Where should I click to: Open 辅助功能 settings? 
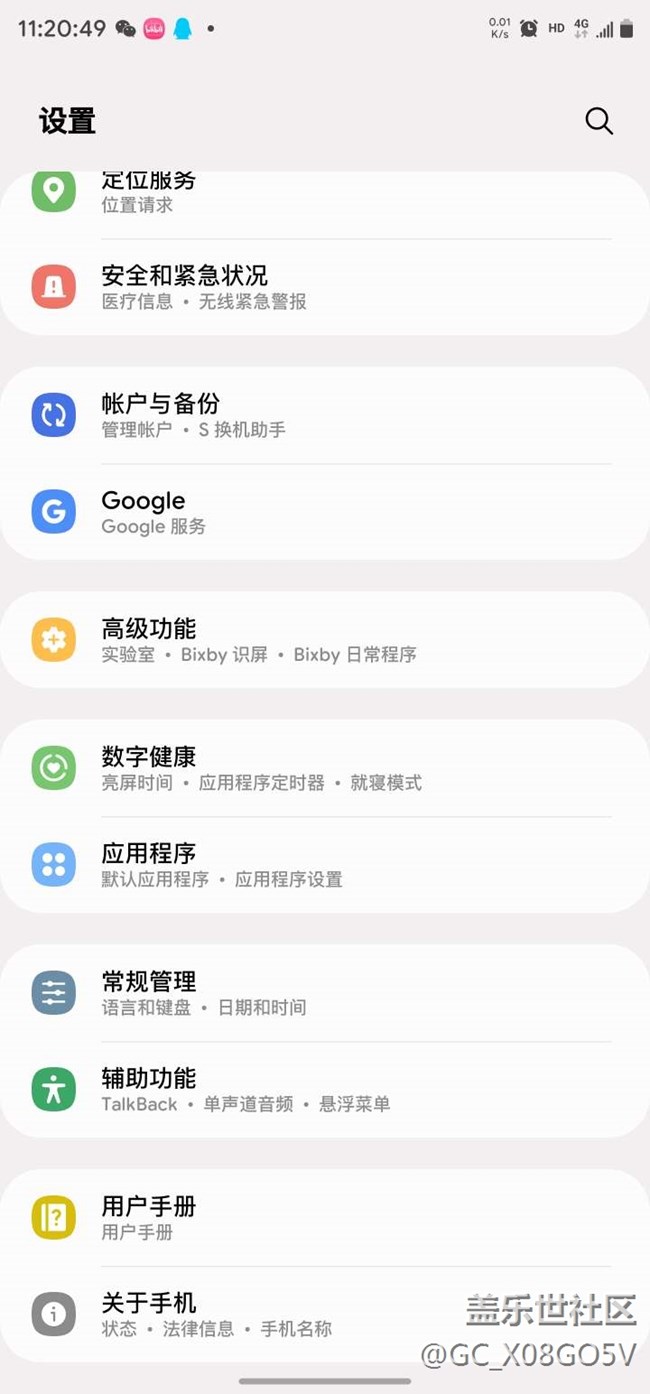click(x=325, y=1090)
